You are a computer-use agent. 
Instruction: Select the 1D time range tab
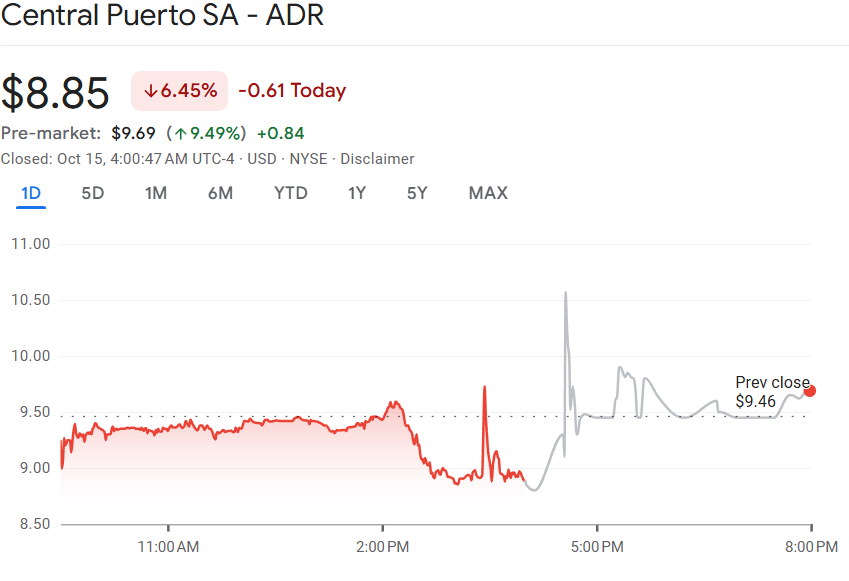tap(31, 193)
